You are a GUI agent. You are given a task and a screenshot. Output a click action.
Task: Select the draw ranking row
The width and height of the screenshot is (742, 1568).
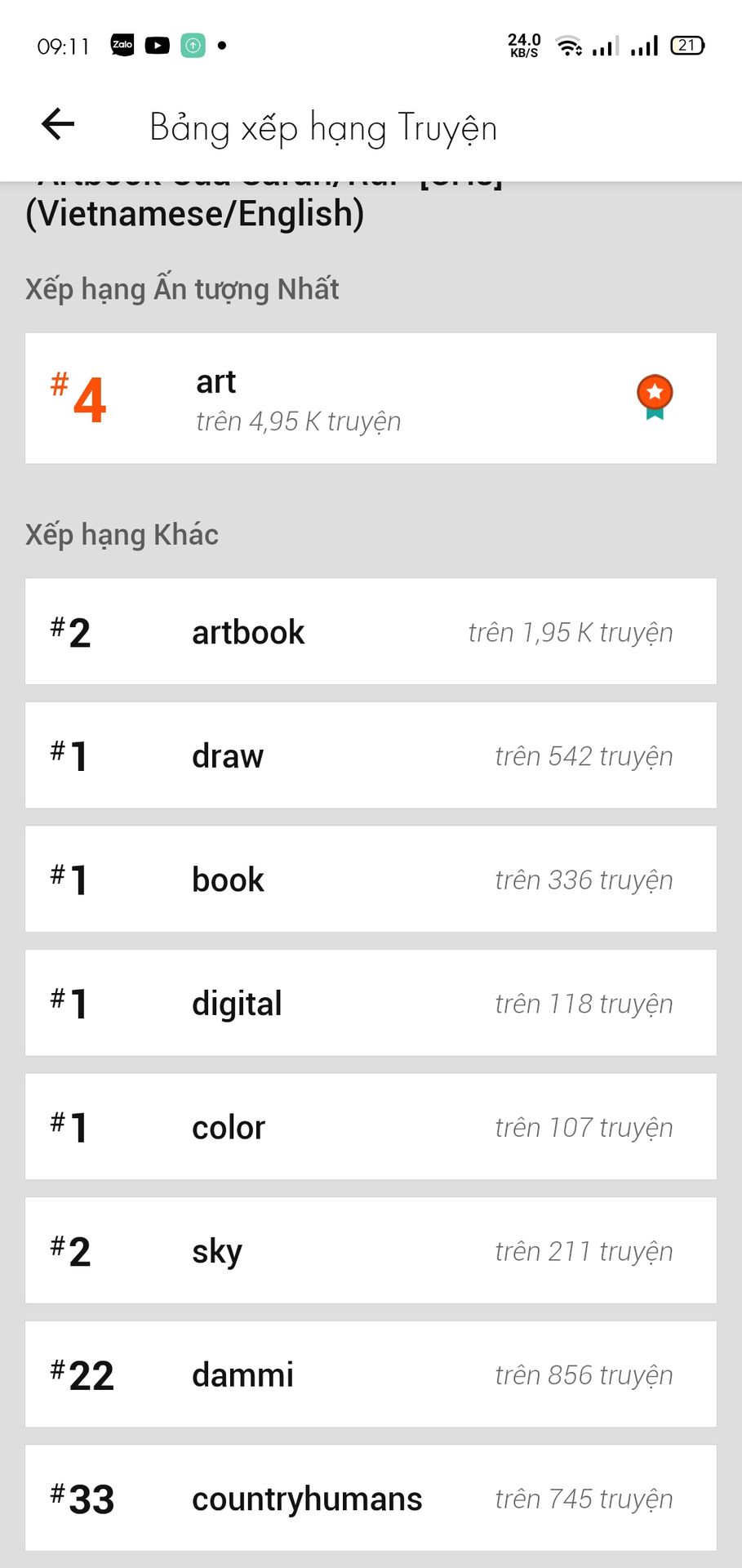(x=371, y=755)
